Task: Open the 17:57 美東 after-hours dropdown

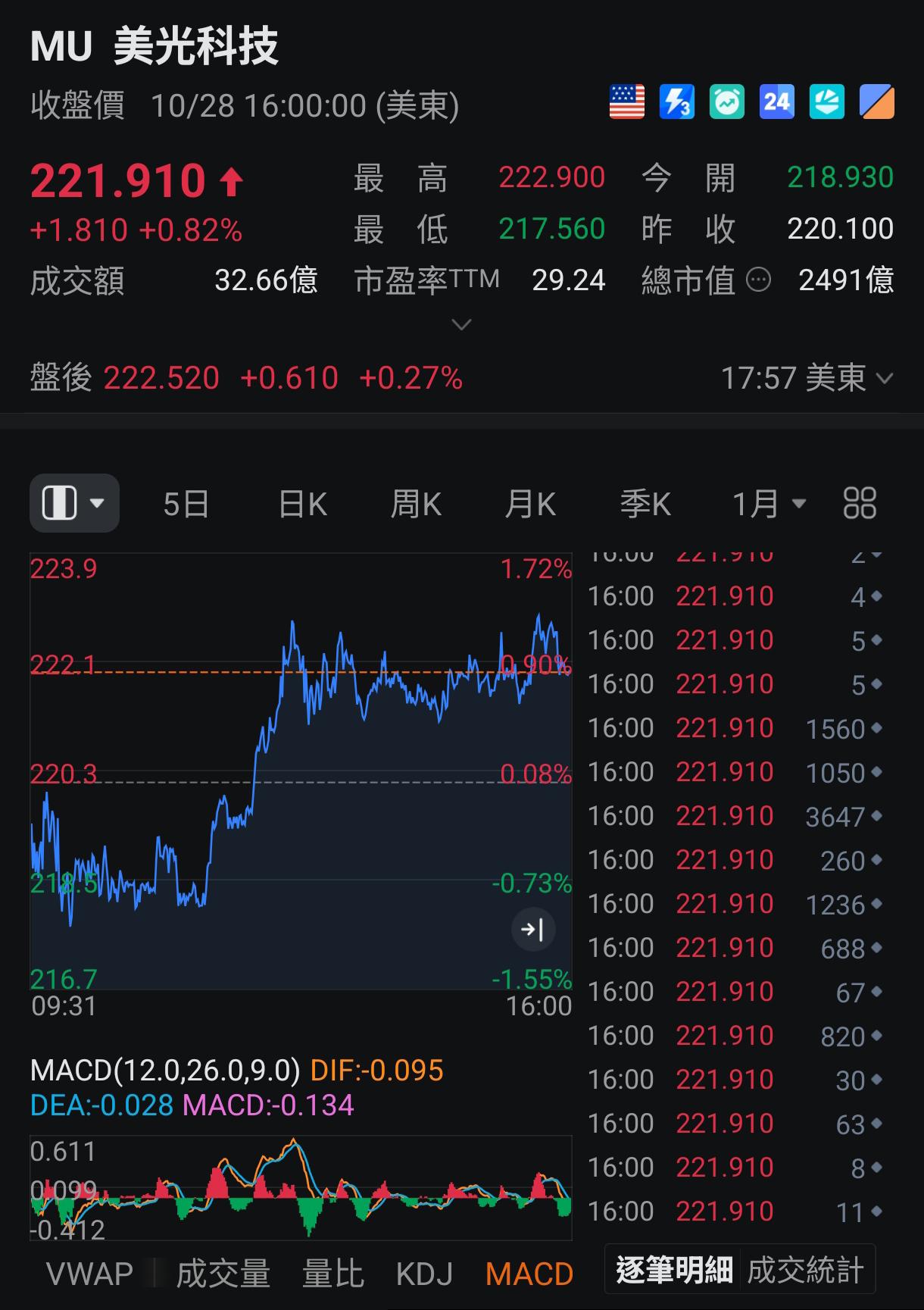Action: pos(807,377)
